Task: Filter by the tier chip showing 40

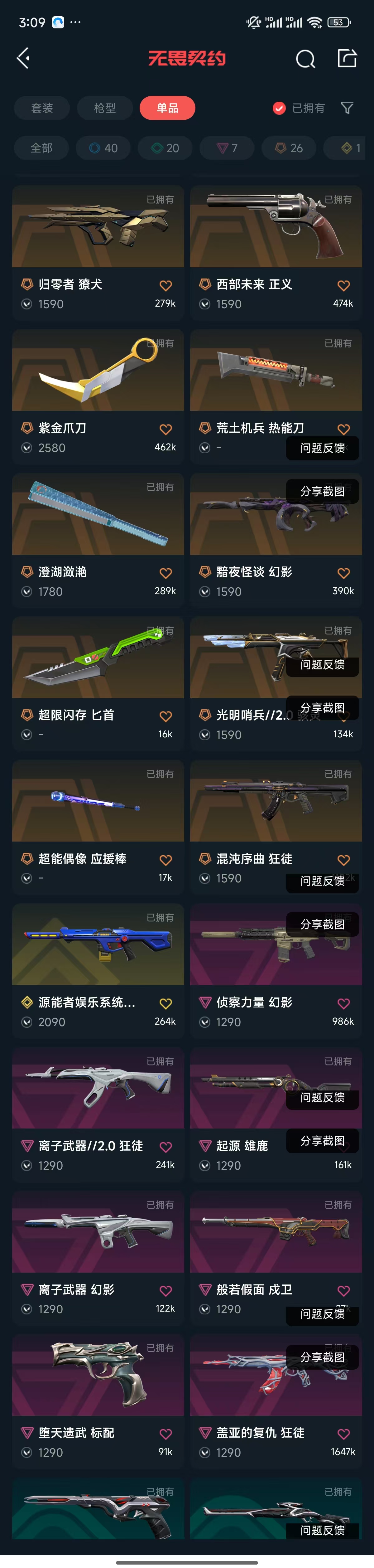Action: click(x=103, y=148)
